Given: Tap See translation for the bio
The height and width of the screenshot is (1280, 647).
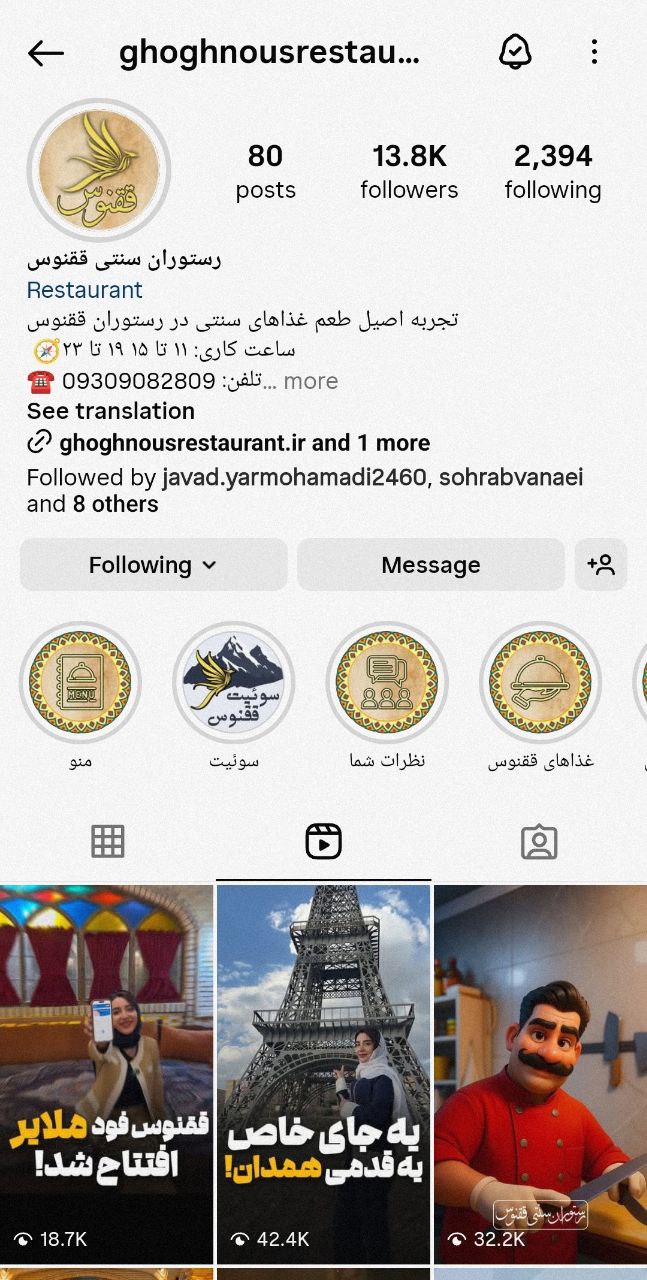Looking at the screenshot, I should pyautogui.click(x=111, y=411).
